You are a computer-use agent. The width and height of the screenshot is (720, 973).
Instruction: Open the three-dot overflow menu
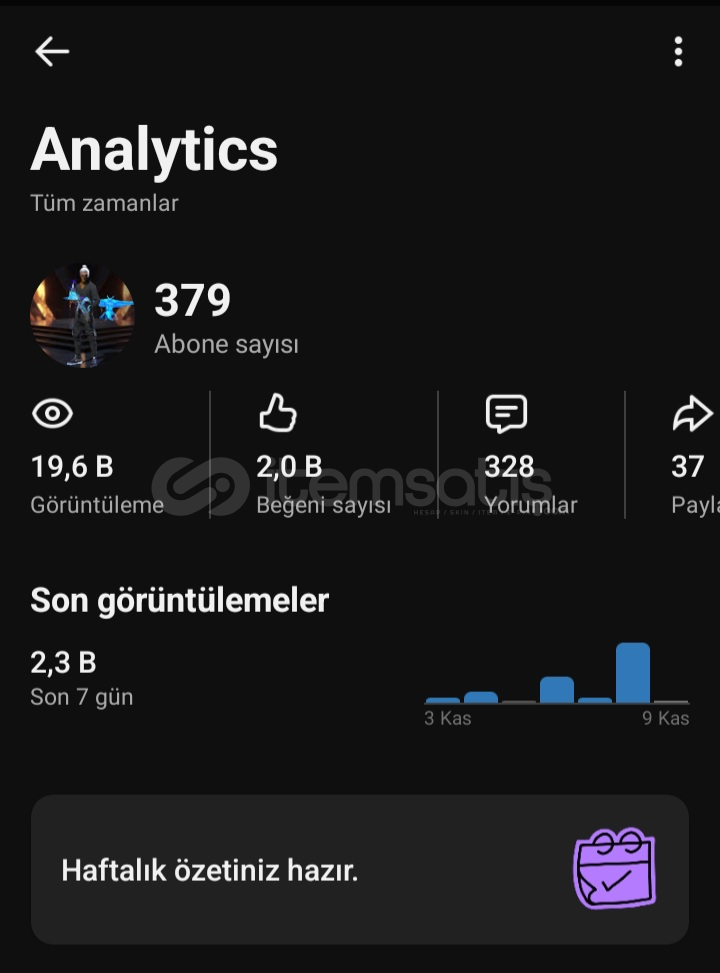(678, 52)
